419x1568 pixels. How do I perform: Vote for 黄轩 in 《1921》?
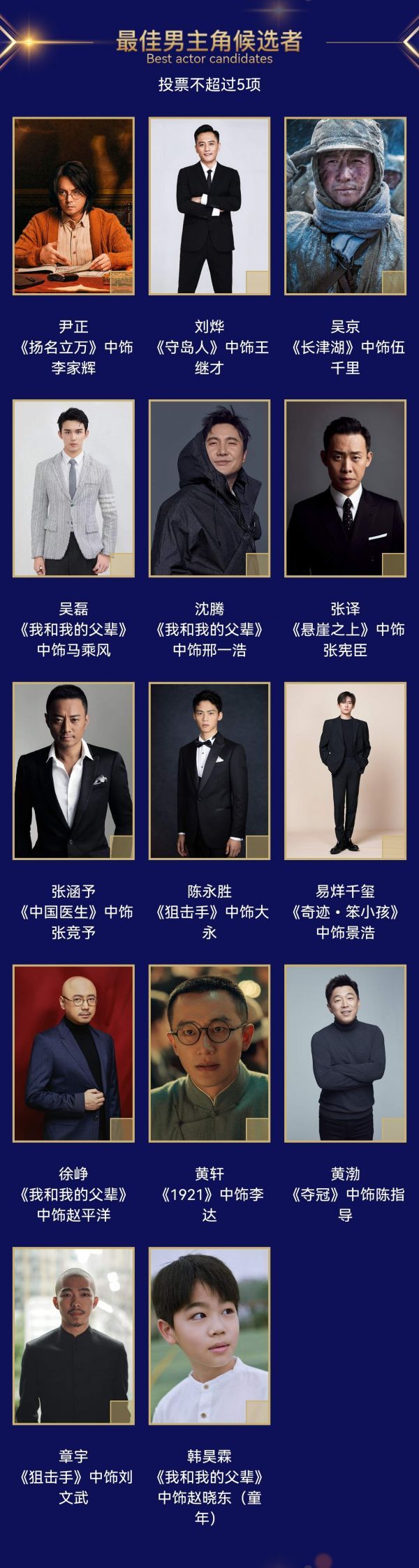[257, 1129]
